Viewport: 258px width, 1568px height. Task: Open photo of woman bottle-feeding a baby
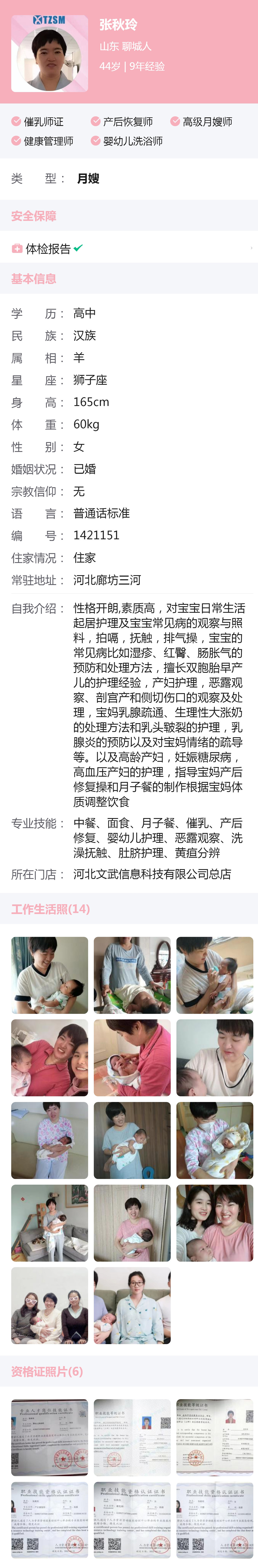pos(215,974)
